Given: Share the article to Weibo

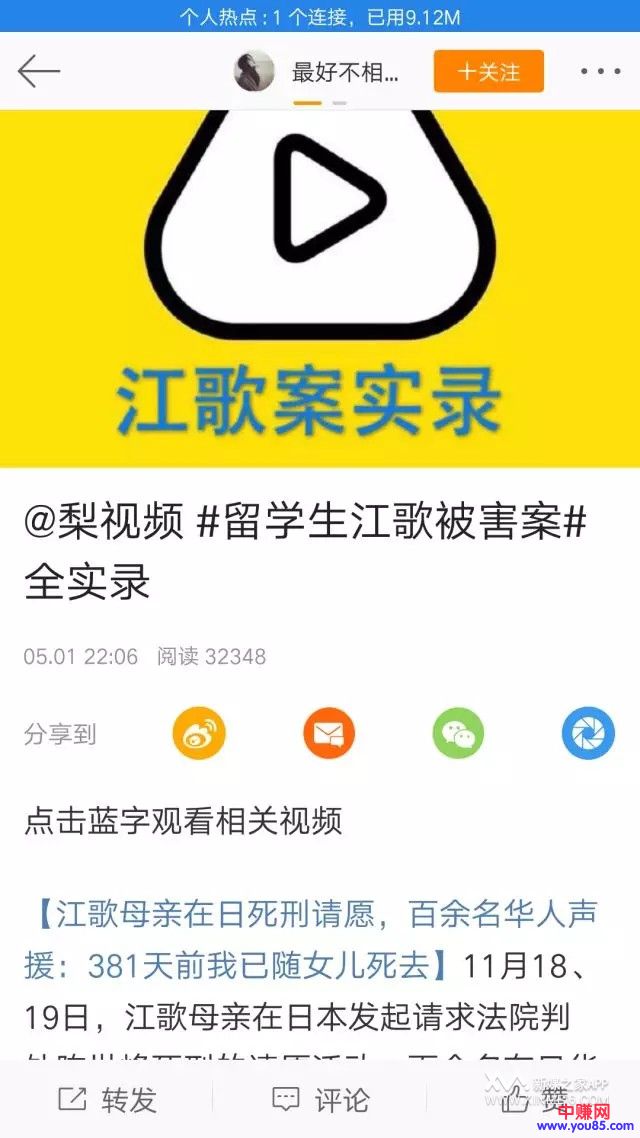Looking at the screenshot, I should (x=198, y=733).
